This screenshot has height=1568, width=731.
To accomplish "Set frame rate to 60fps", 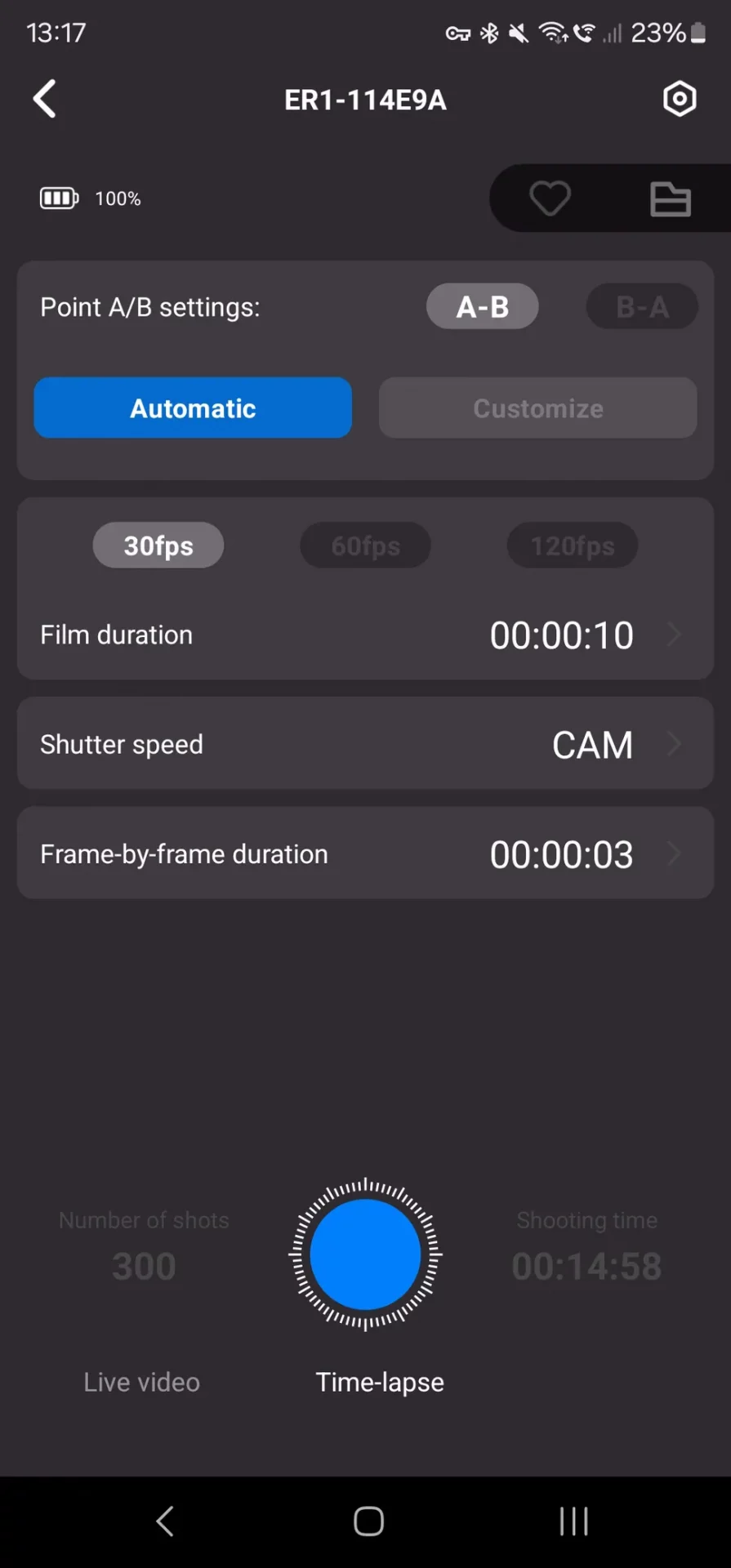I will pyautogui.click(x=365, y=546).
